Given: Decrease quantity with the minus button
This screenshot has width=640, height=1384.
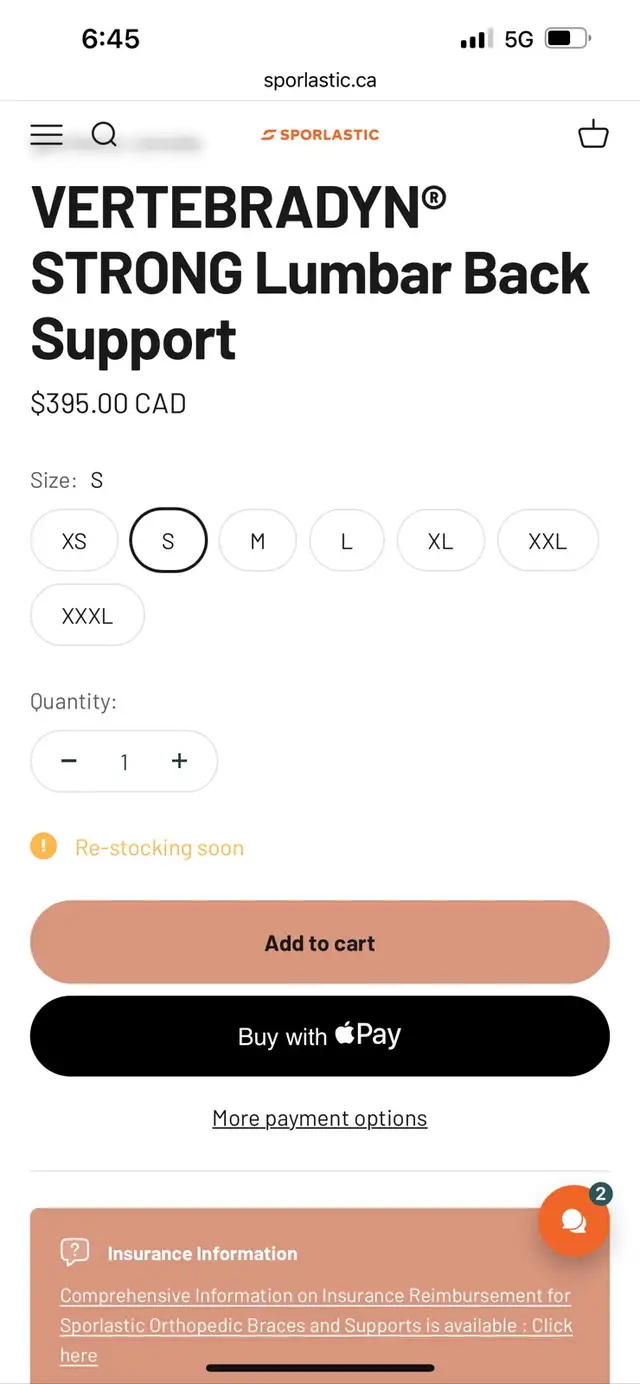Looking at the screenshot, I should (x=69, y=761).
